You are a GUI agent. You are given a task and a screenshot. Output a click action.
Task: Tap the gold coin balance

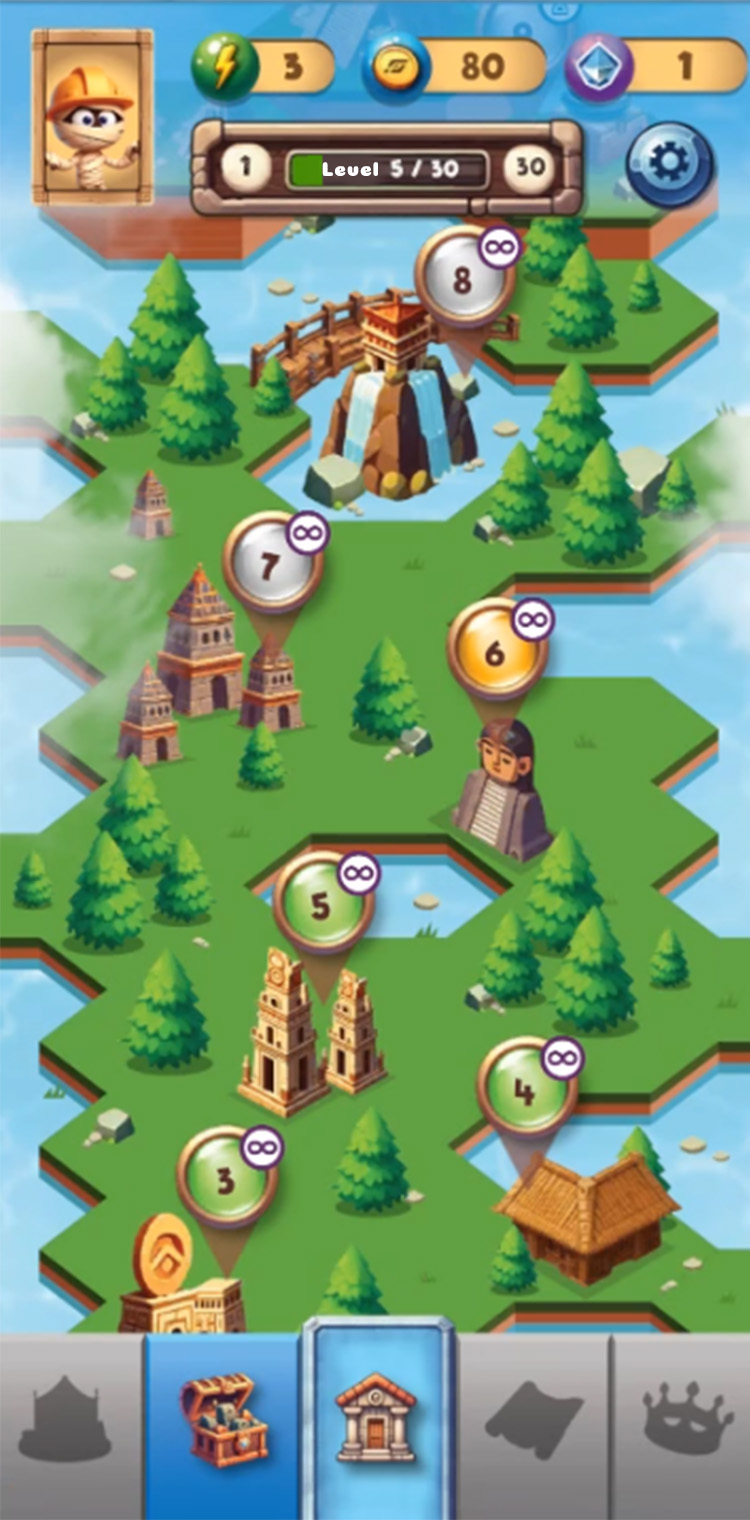455,67
